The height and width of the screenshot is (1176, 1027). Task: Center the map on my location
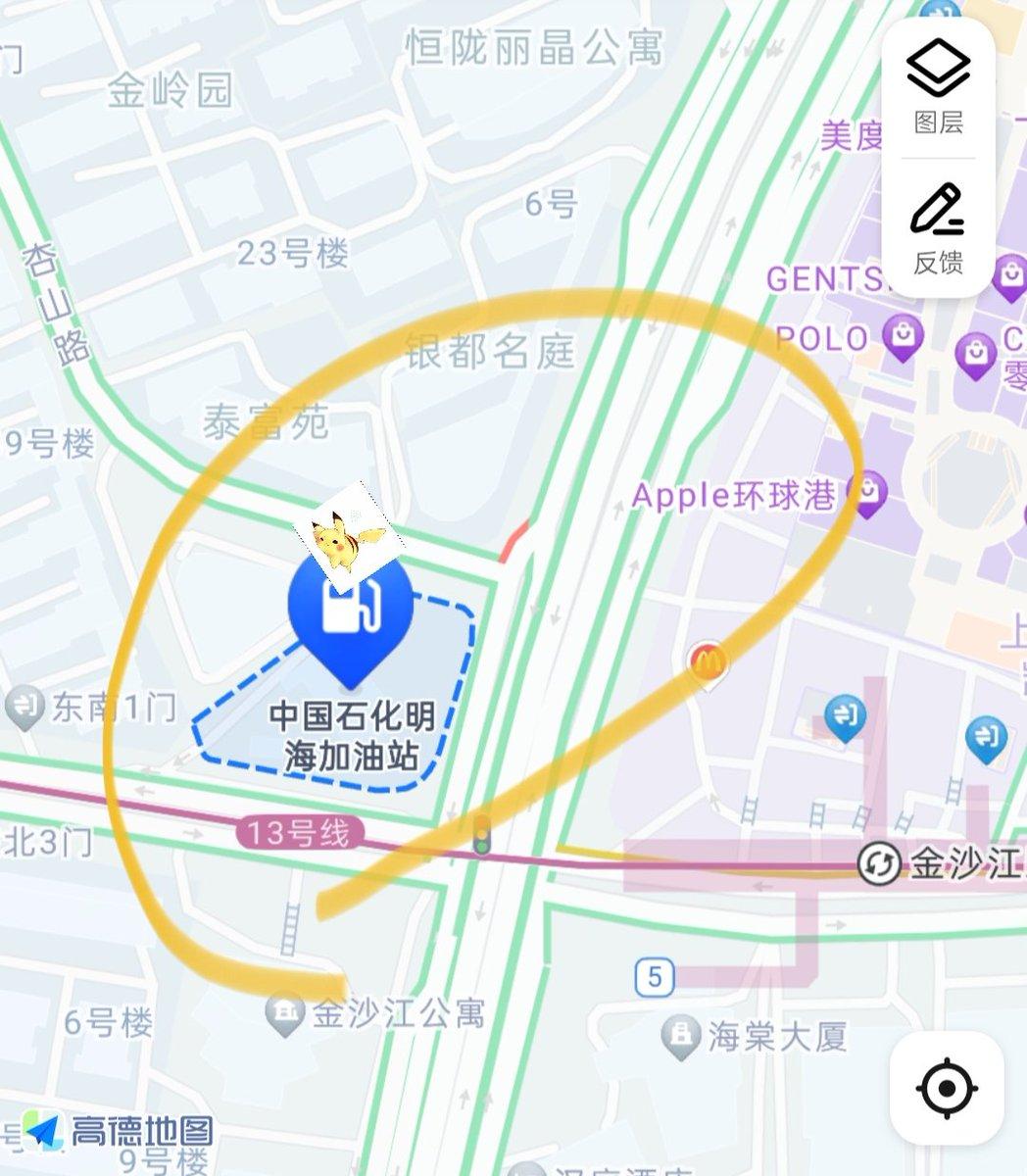click(947, 1088)
